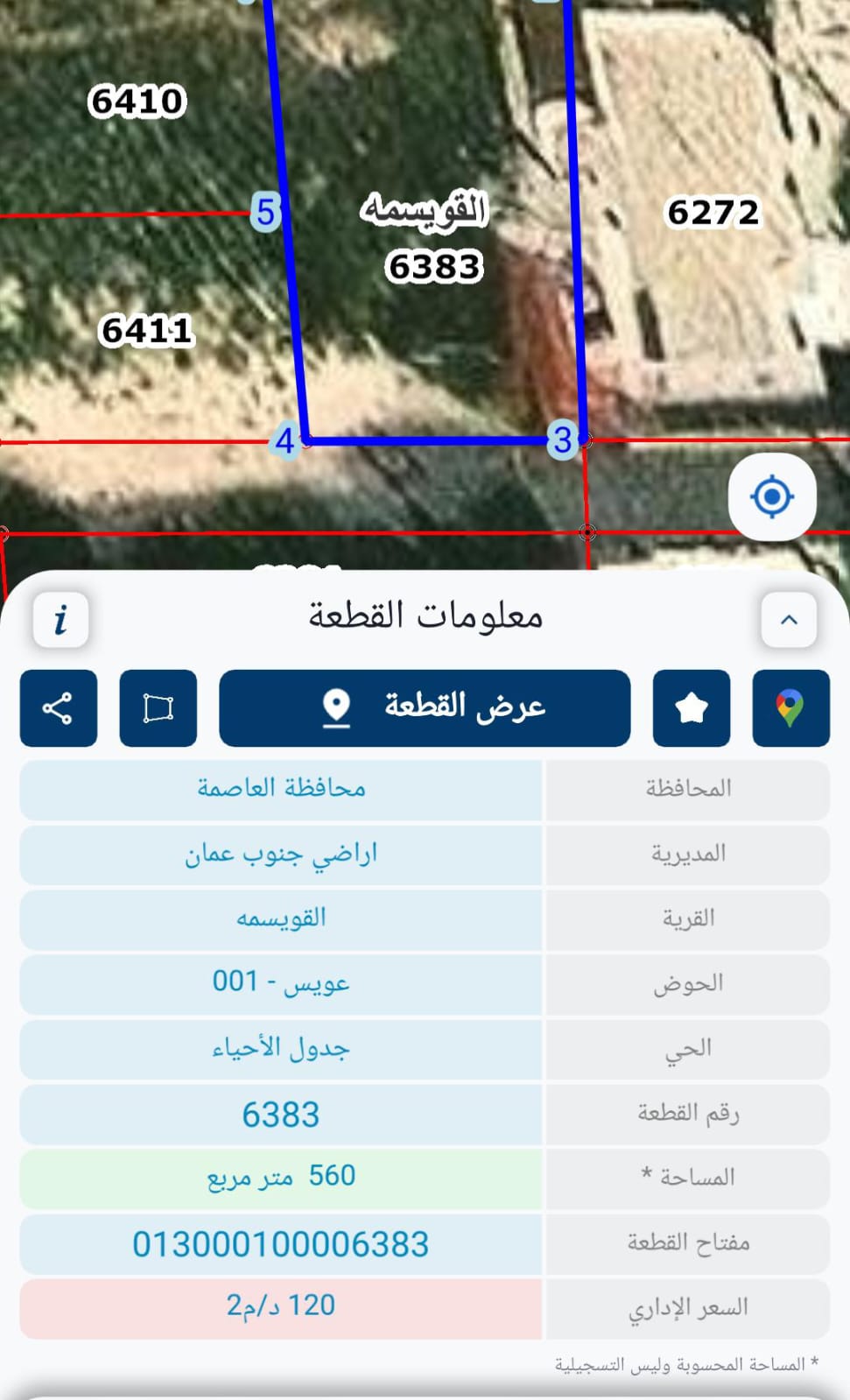The height and width of the screenshot is (1400, 850).
Task: Show the parcel boundary polygon tool
Action: (x=158, y=707)
